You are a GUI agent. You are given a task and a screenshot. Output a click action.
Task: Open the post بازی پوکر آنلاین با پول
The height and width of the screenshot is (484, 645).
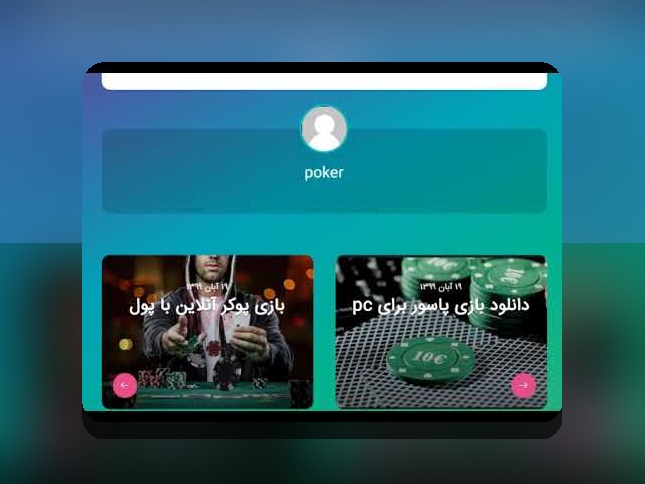pos(208,306)
